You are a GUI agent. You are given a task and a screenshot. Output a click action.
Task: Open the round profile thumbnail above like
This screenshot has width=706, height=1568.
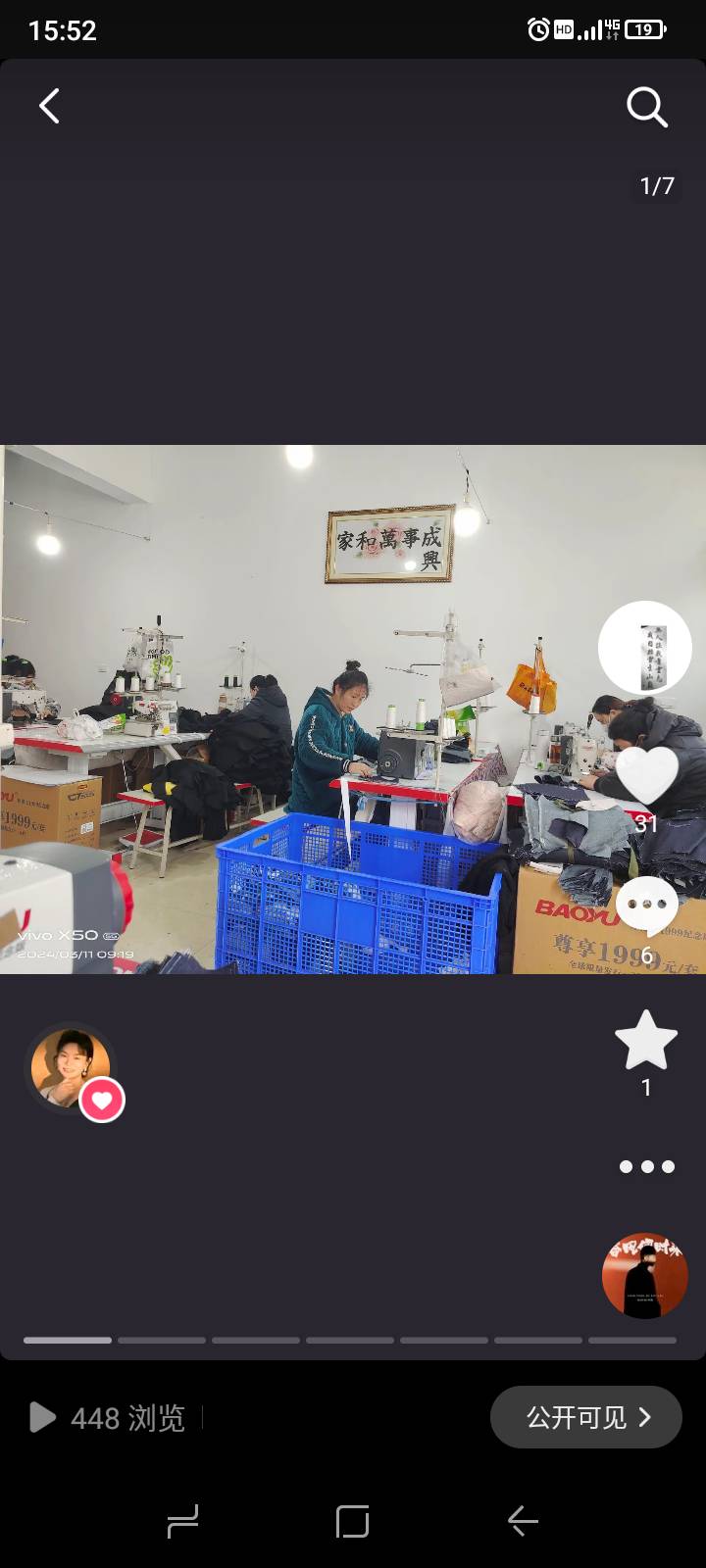[x=645, y=648]
